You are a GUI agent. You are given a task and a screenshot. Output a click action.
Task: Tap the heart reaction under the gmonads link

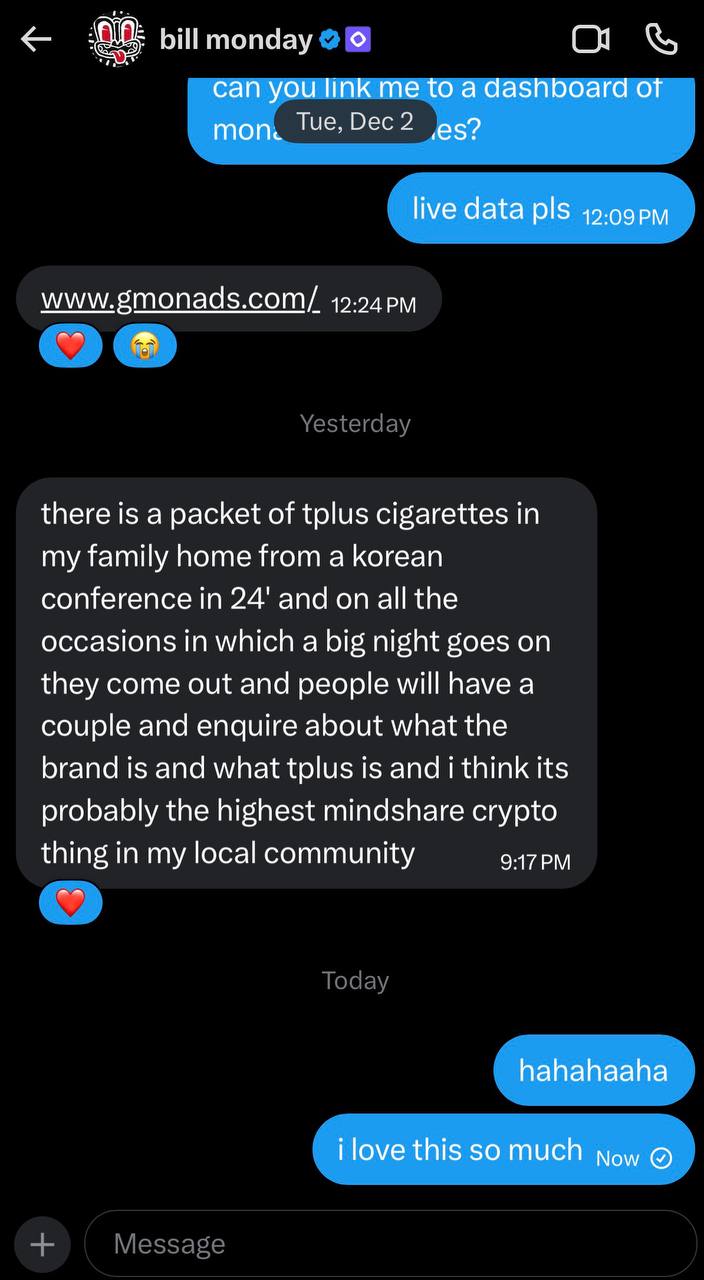click(x=70, y=347)
